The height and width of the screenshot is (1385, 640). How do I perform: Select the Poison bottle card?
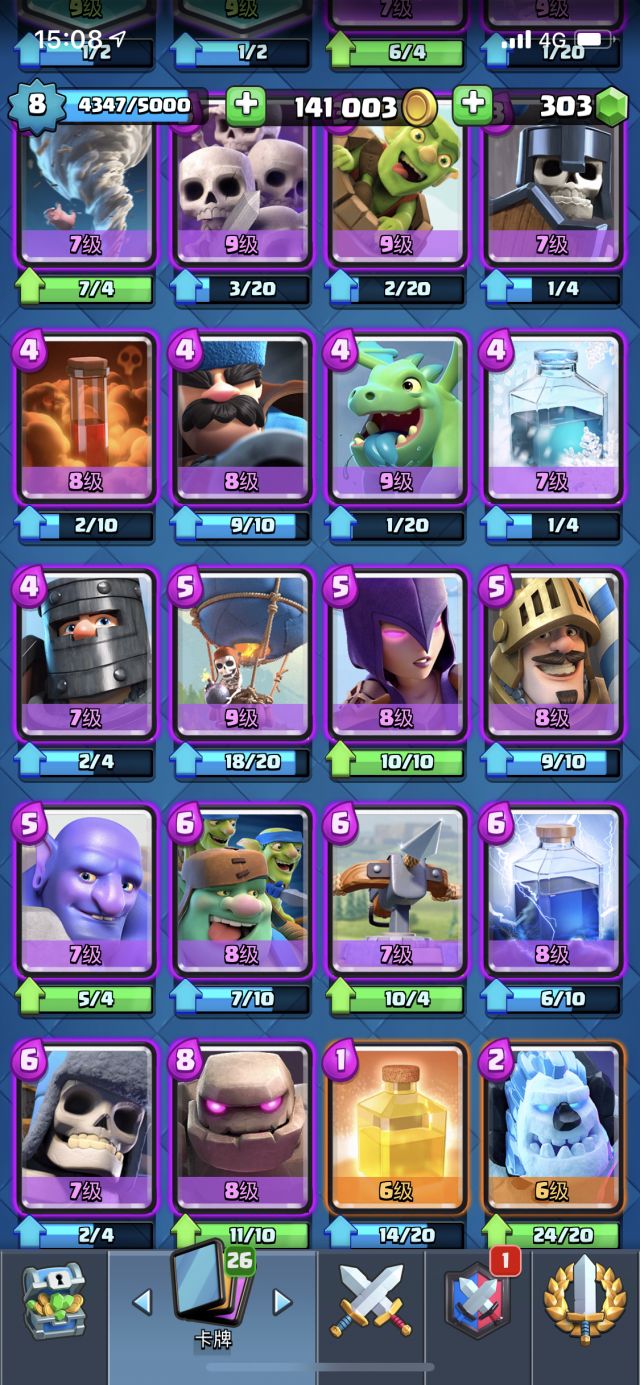(x=85, y=417)
